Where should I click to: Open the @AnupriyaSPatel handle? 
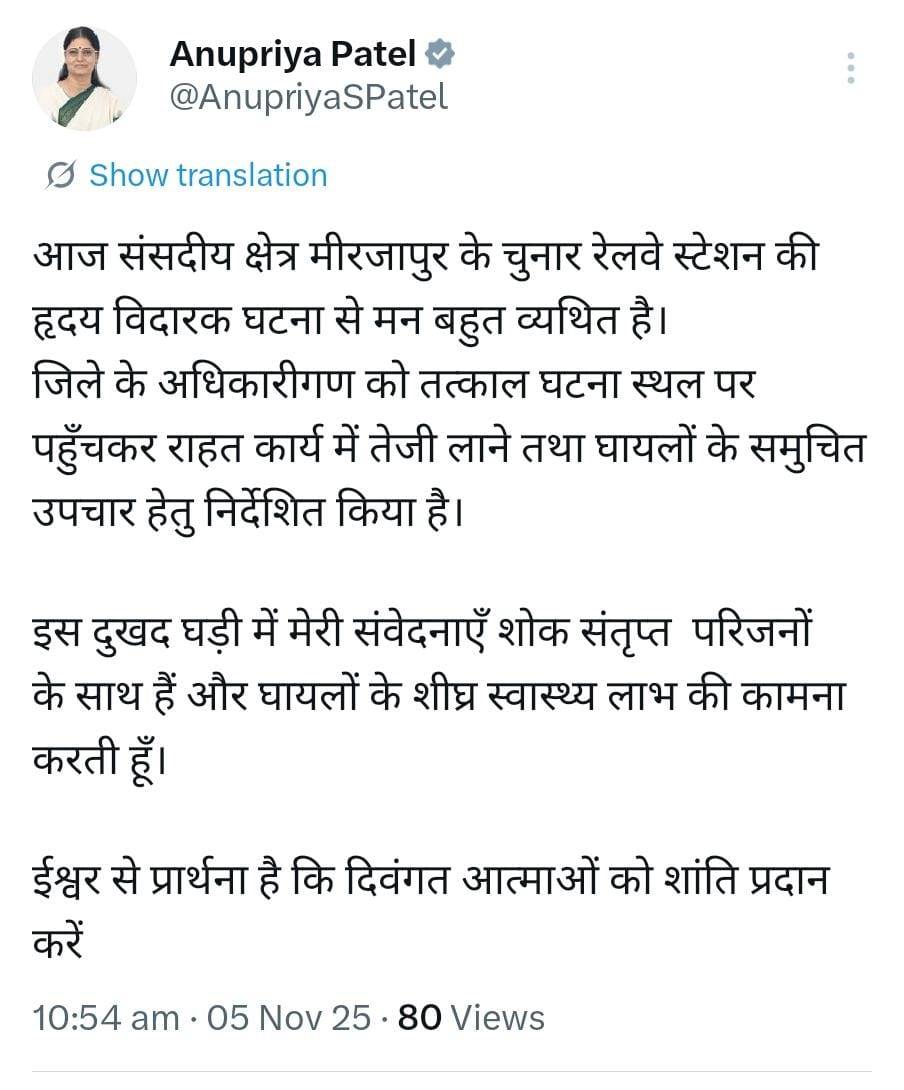tap(309, 97)
